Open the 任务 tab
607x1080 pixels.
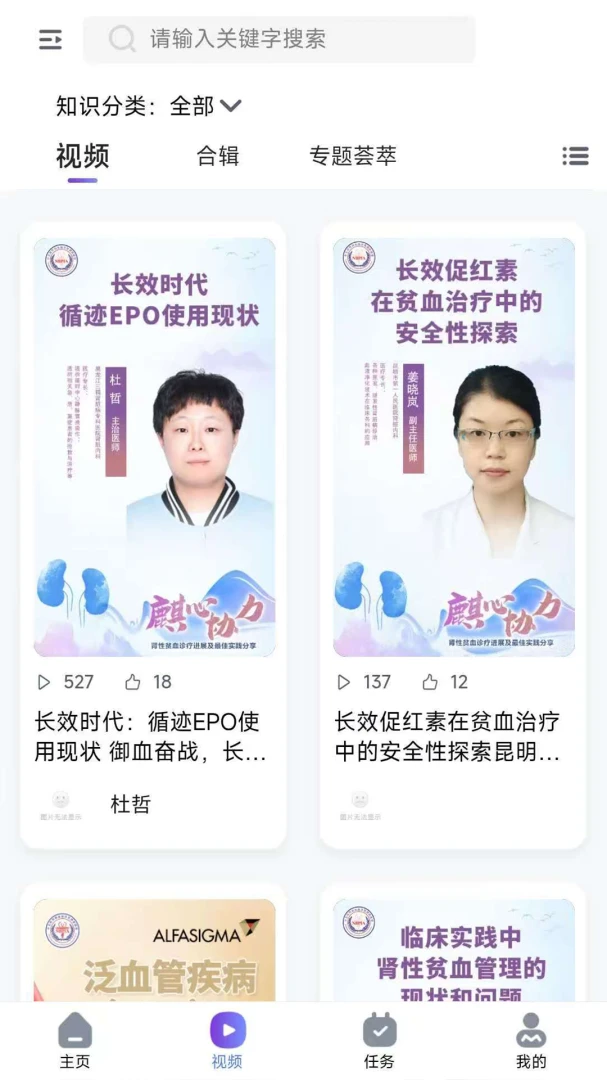380,1040
